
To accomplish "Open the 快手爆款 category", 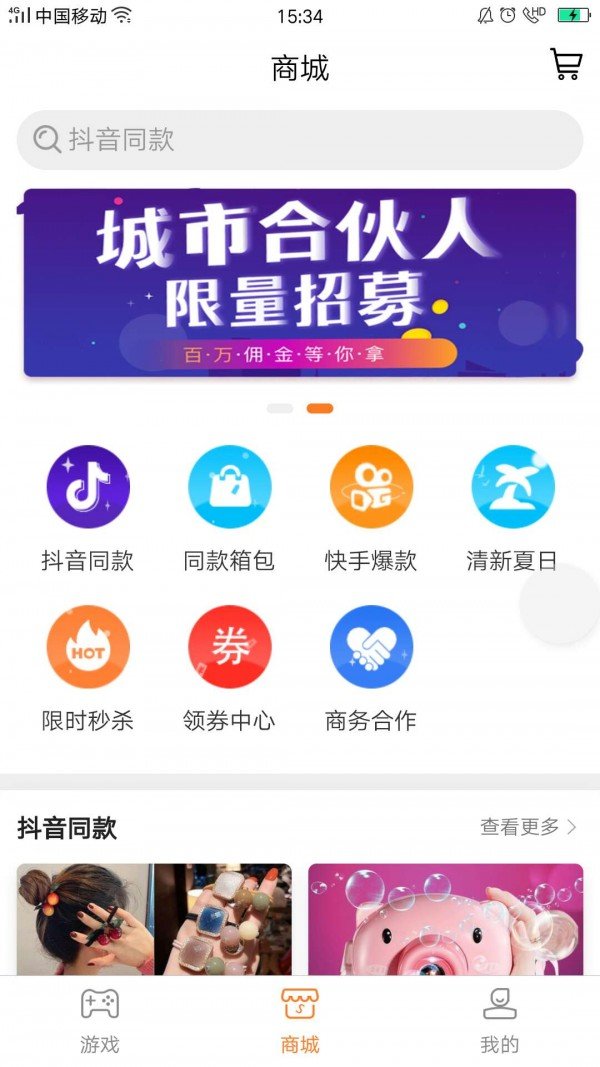I will click(x=371, y=487).
